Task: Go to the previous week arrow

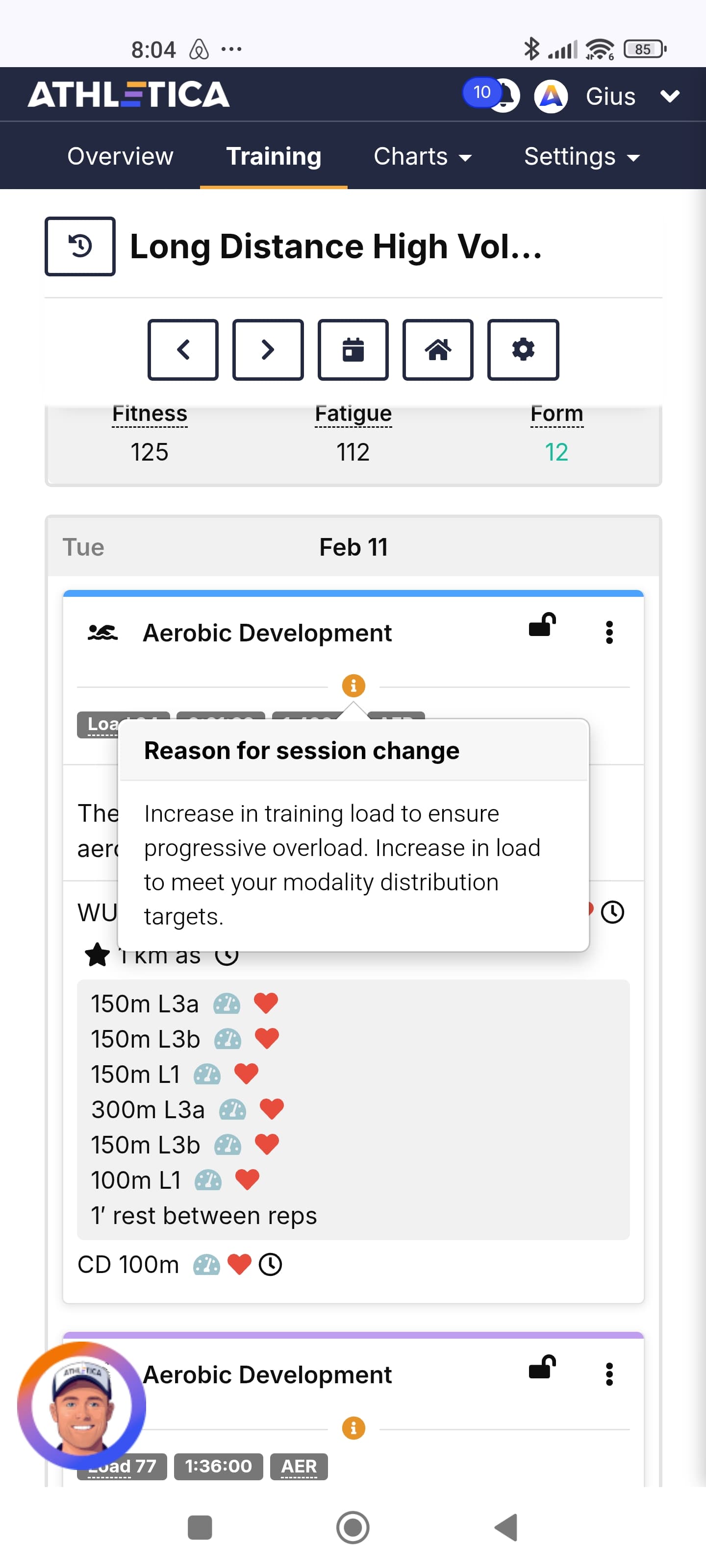Action: click(x=183, y=349)
